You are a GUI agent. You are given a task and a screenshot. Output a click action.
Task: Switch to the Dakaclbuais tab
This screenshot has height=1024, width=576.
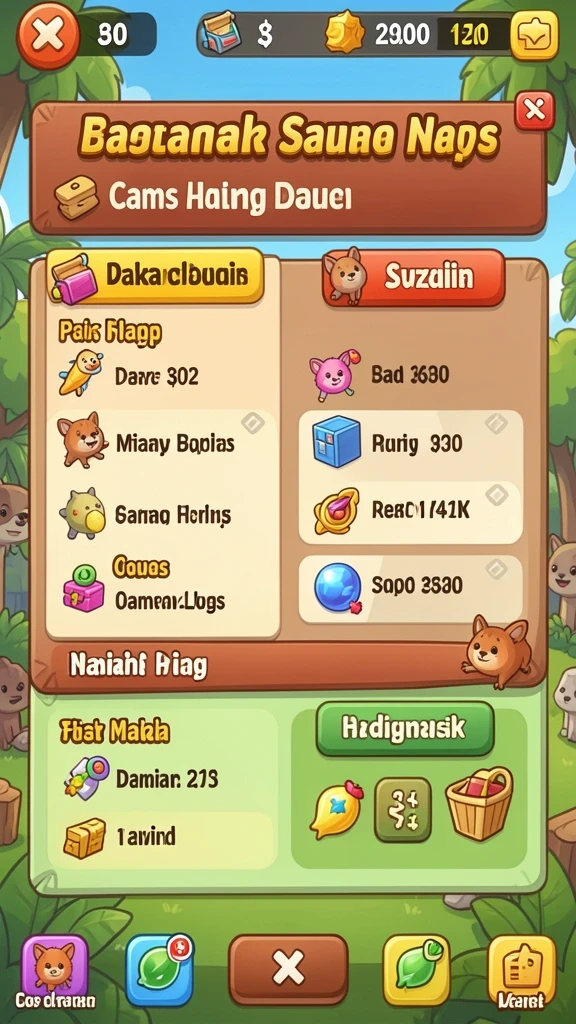154,275
